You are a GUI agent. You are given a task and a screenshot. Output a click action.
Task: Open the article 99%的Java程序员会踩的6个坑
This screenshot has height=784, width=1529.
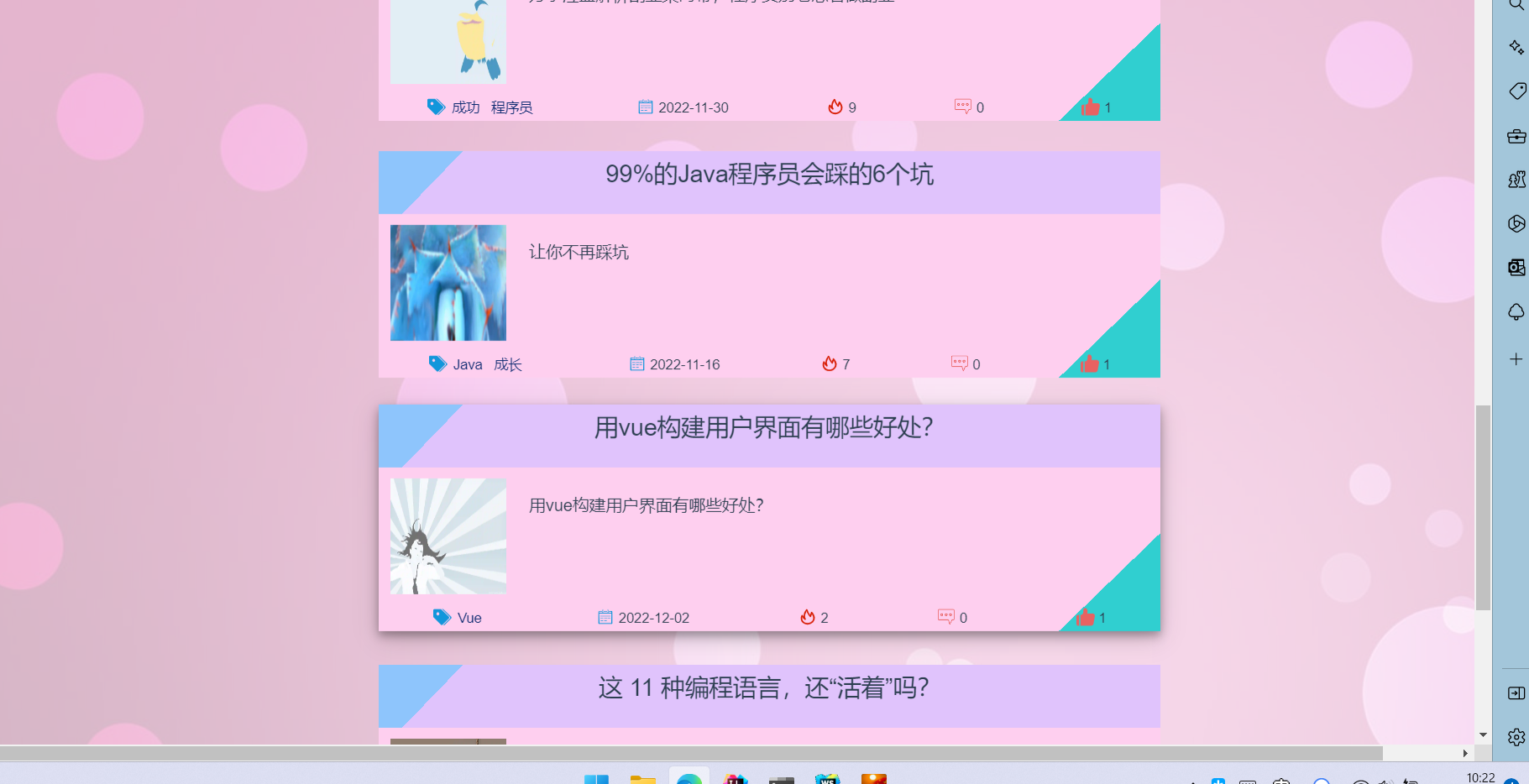click(x=769, y=175)
